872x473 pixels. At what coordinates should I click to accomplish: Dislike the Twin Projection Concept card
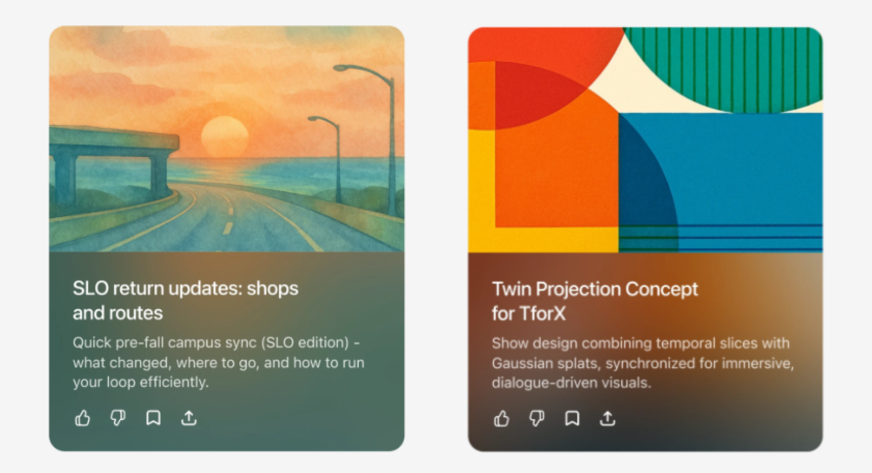[537, 418]
